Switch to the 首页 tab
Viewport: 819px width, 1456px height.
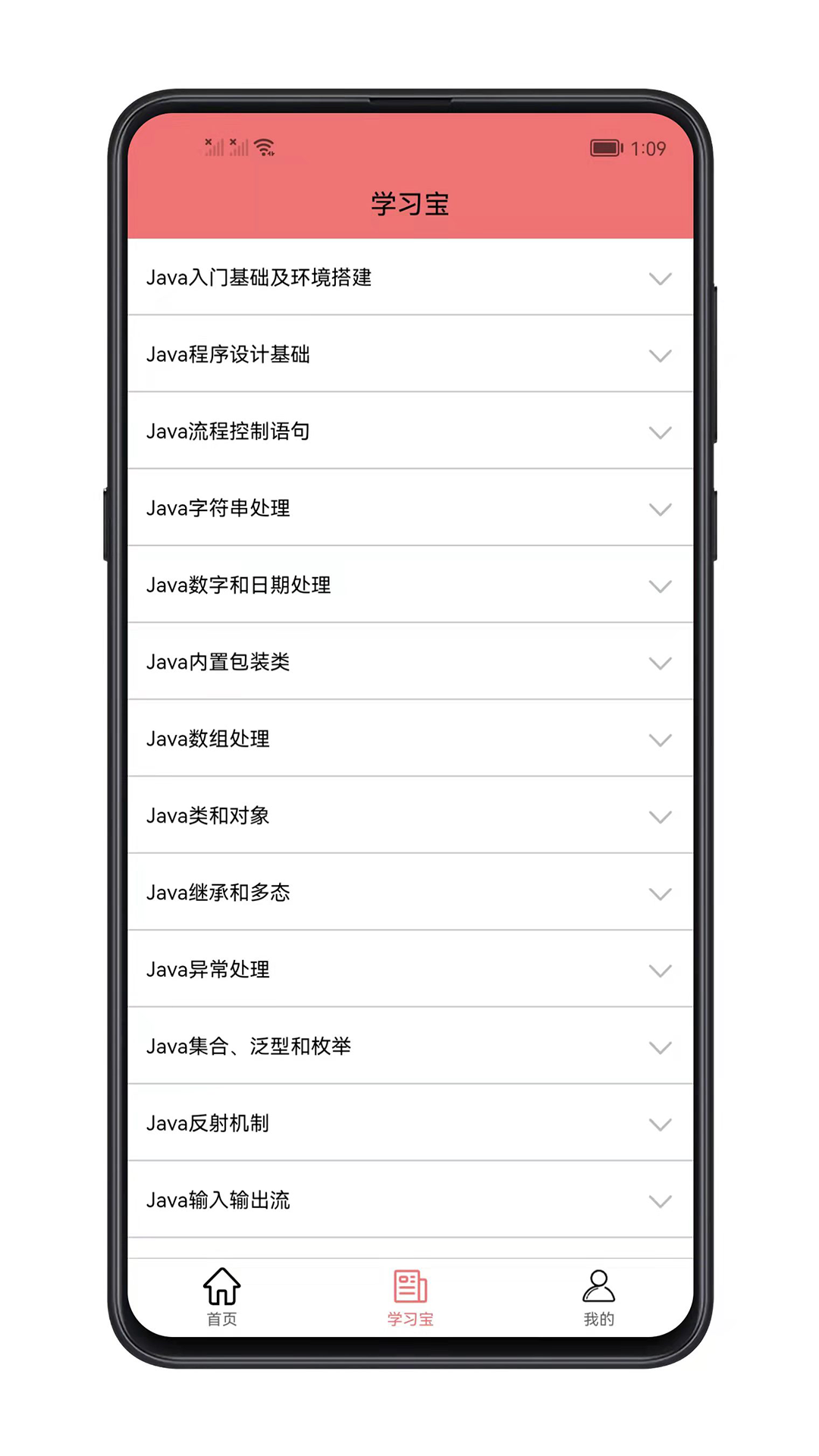(x=222, y=1297)
